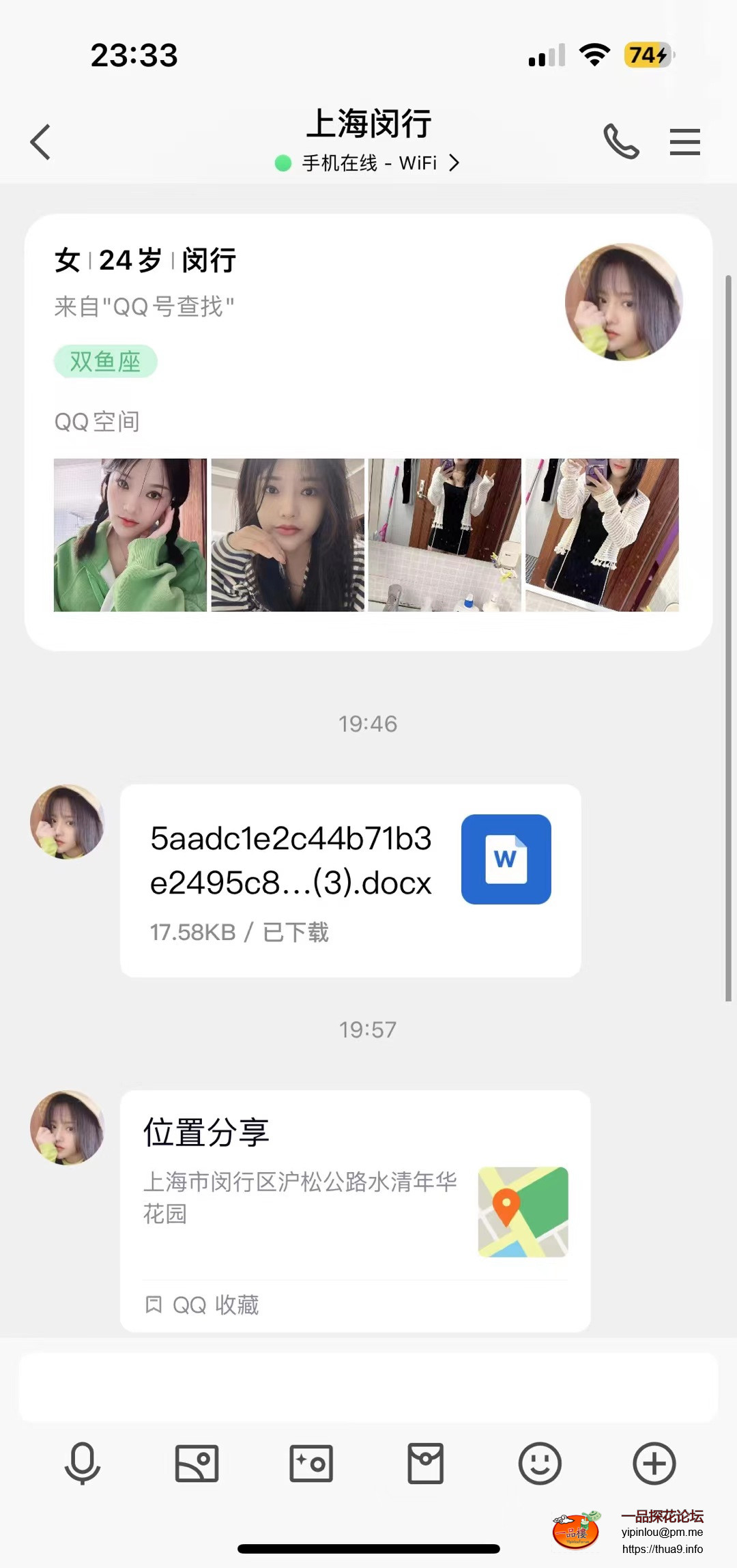This screenshot has width=737, height=1568.
Task: Click the Word document icon
Action: click(x=506, y=860)
